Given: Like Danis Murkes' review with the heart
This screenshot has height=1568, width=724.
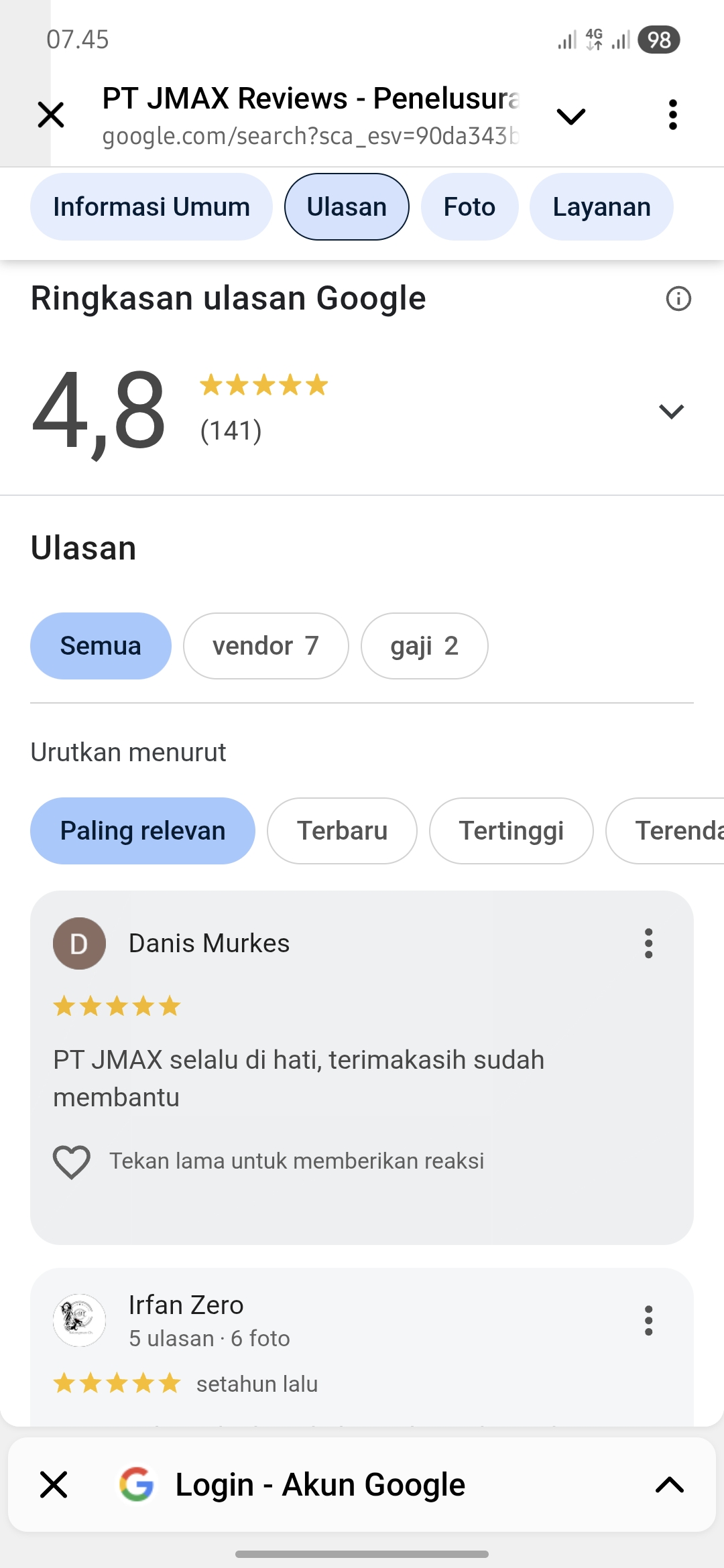Looking at the screenshot, I should pyautogui.click(x=72, y=1161).
